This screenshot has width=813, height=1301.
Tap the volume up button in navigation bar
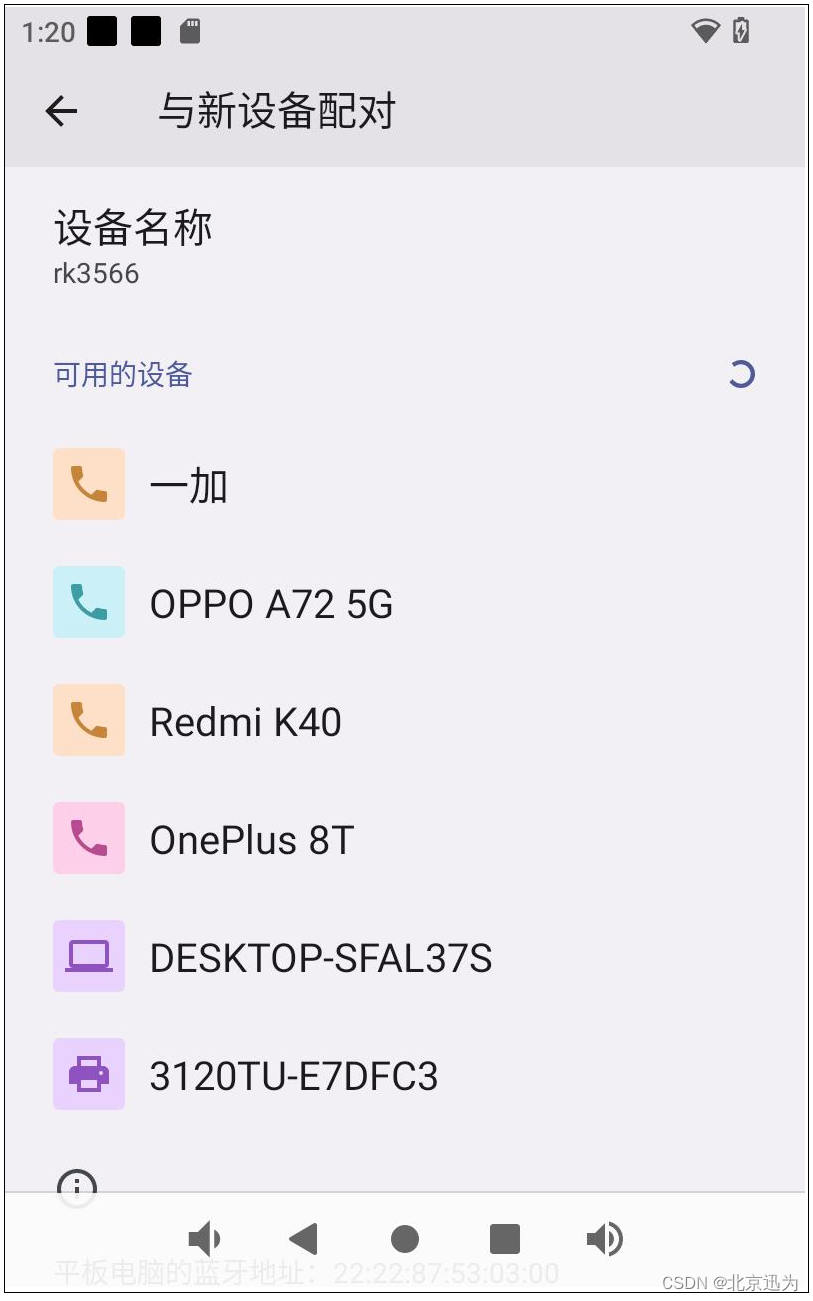604,1239
